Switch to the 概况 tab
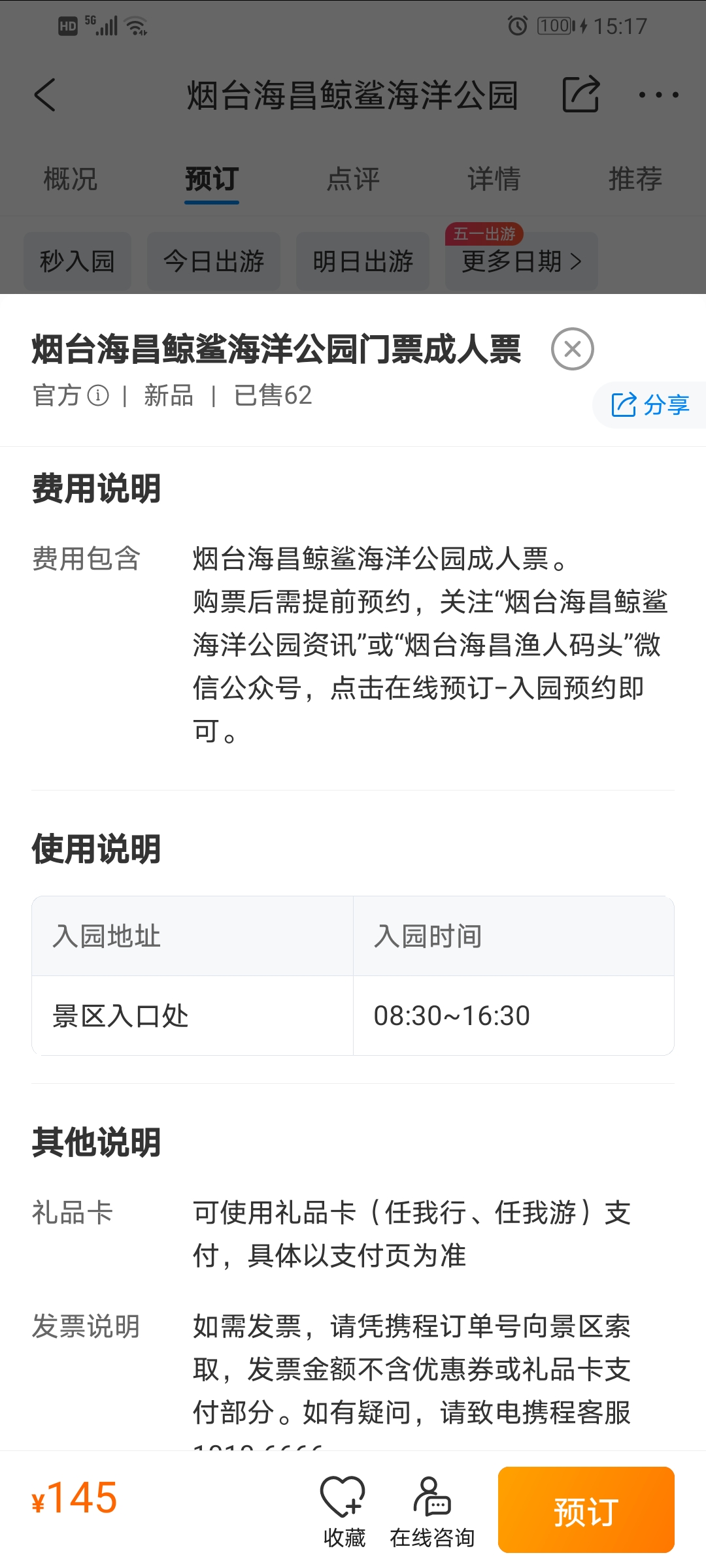Viewport: 706px width, 1568px height. click(70, 179)
